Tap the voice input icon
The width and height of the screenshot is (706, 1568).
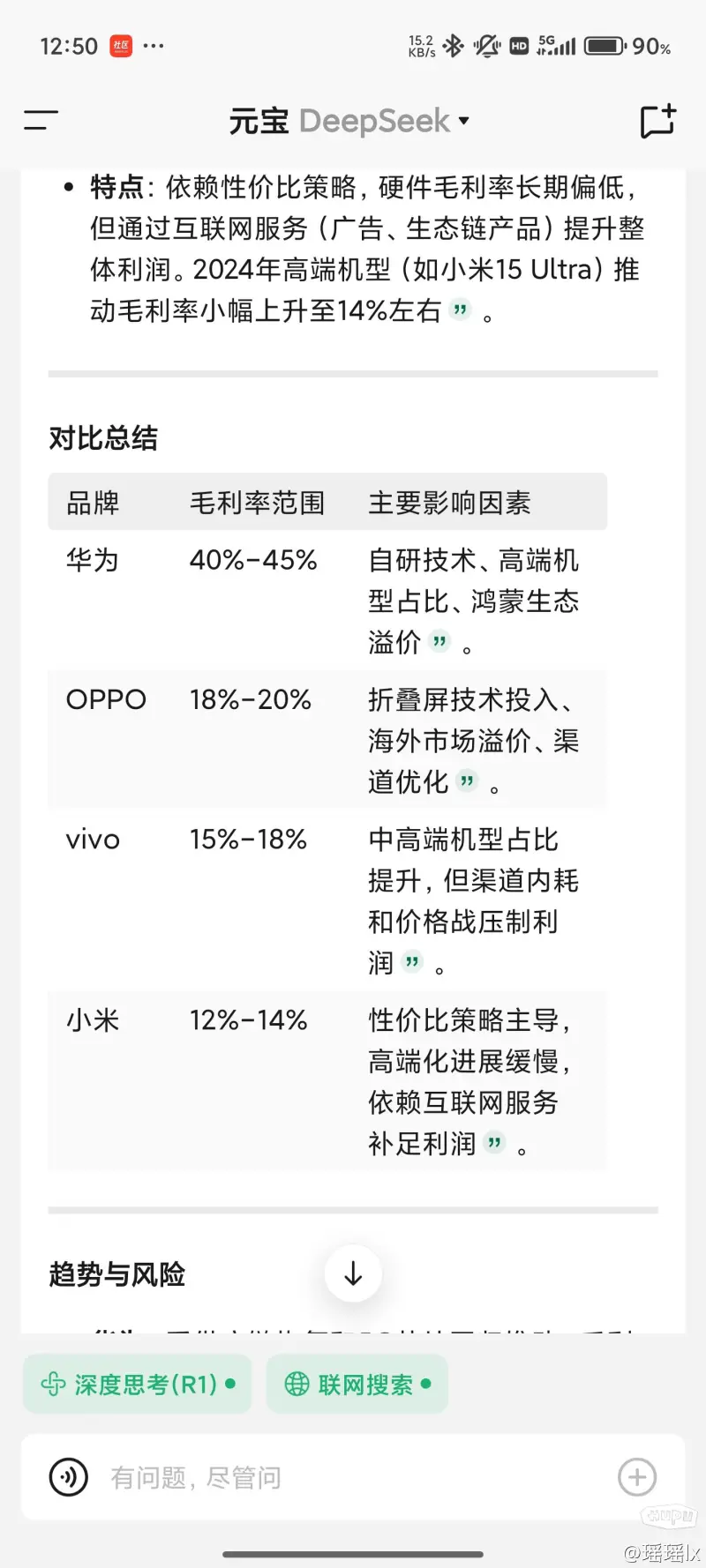69,1477
